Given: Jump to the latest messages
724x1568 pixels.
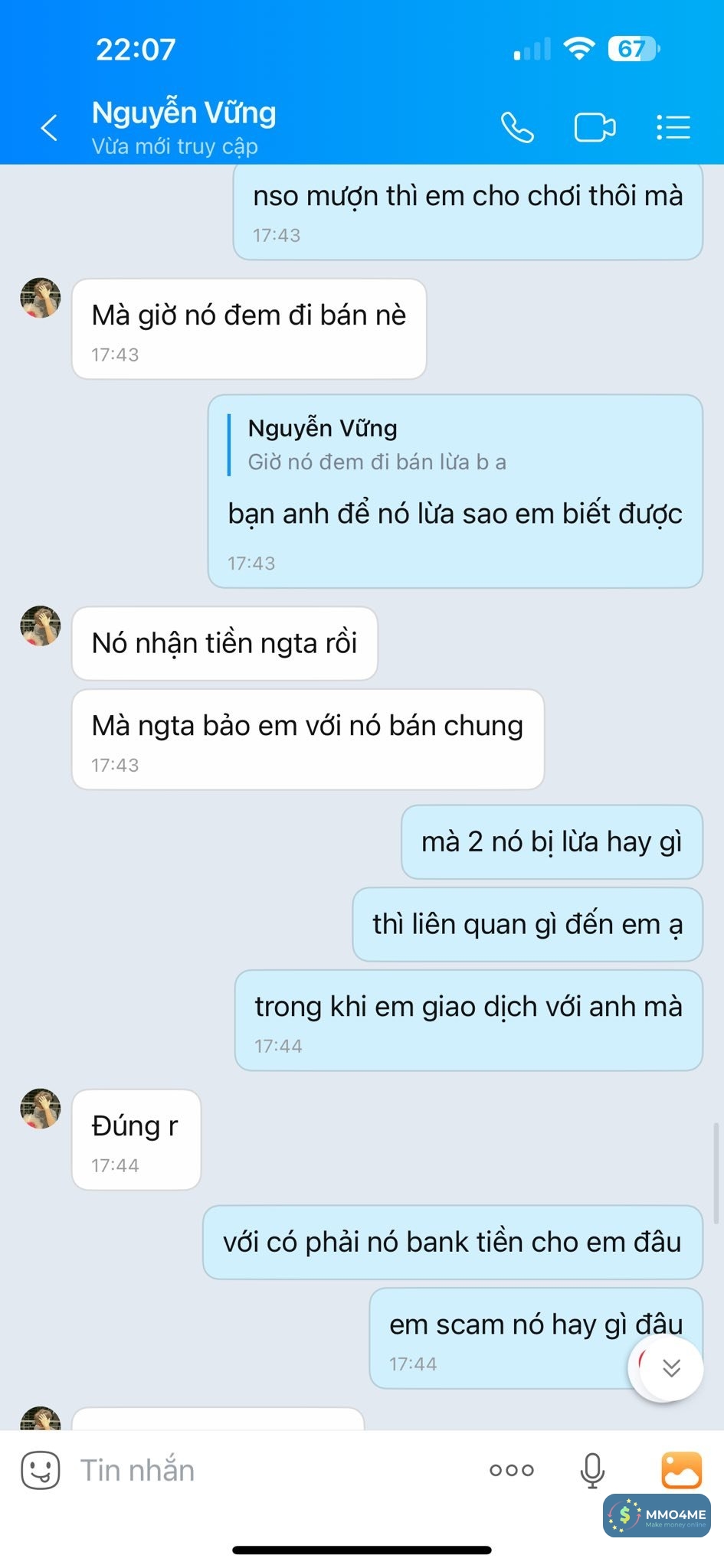Looking at the screenshot, I should pos(670,1367).
